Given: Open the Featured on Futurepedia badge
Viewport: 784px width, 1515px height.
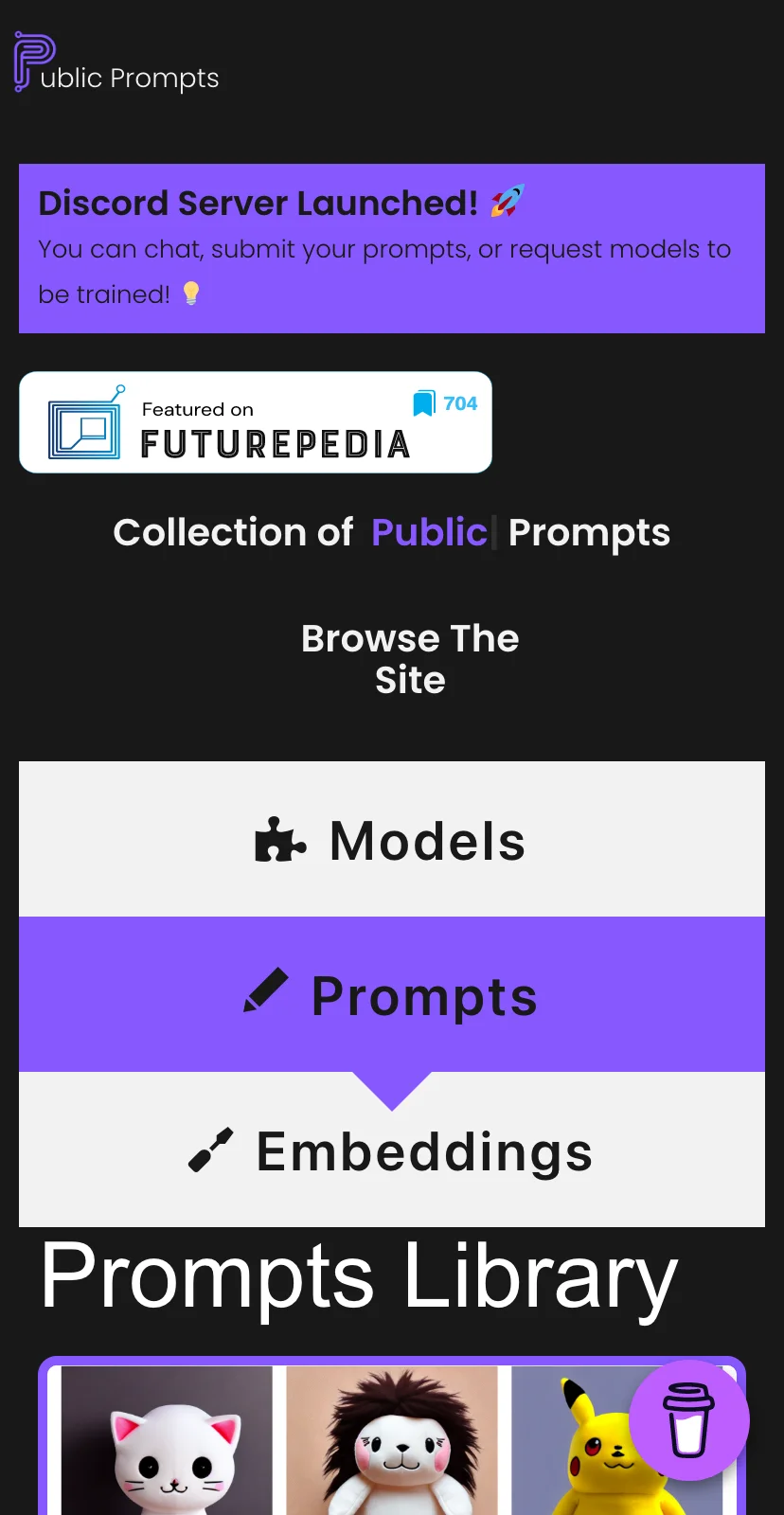Looking at the screenshot, I should pyautogui.click(x=256, y=423).
